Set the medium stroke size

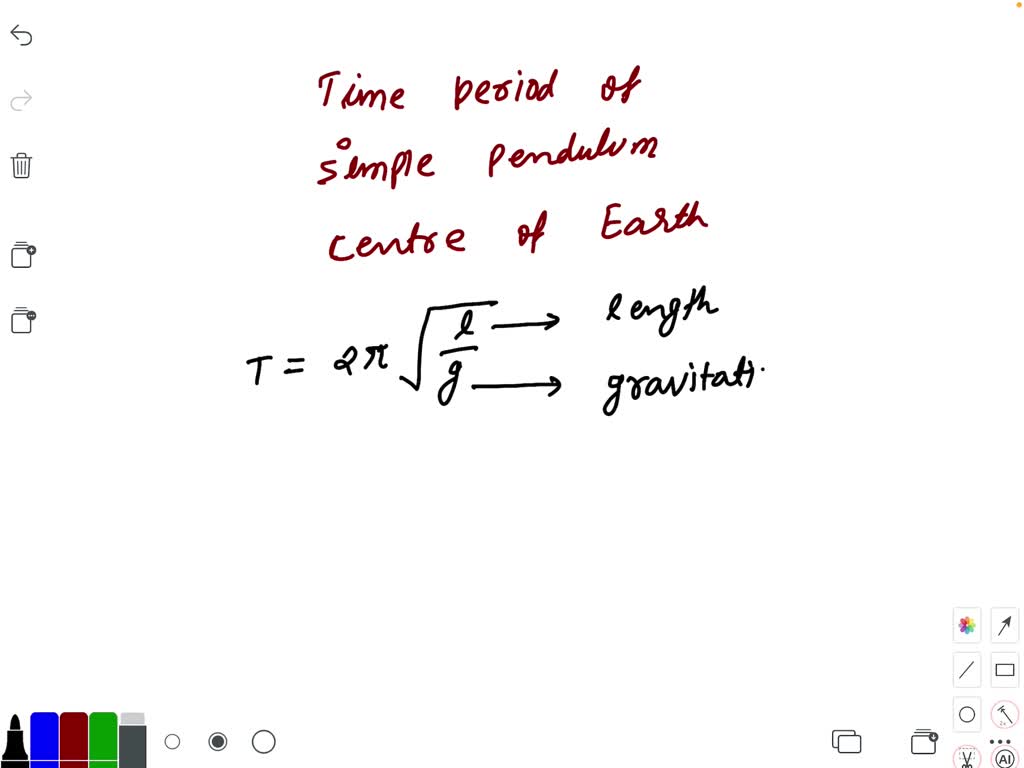217,742
